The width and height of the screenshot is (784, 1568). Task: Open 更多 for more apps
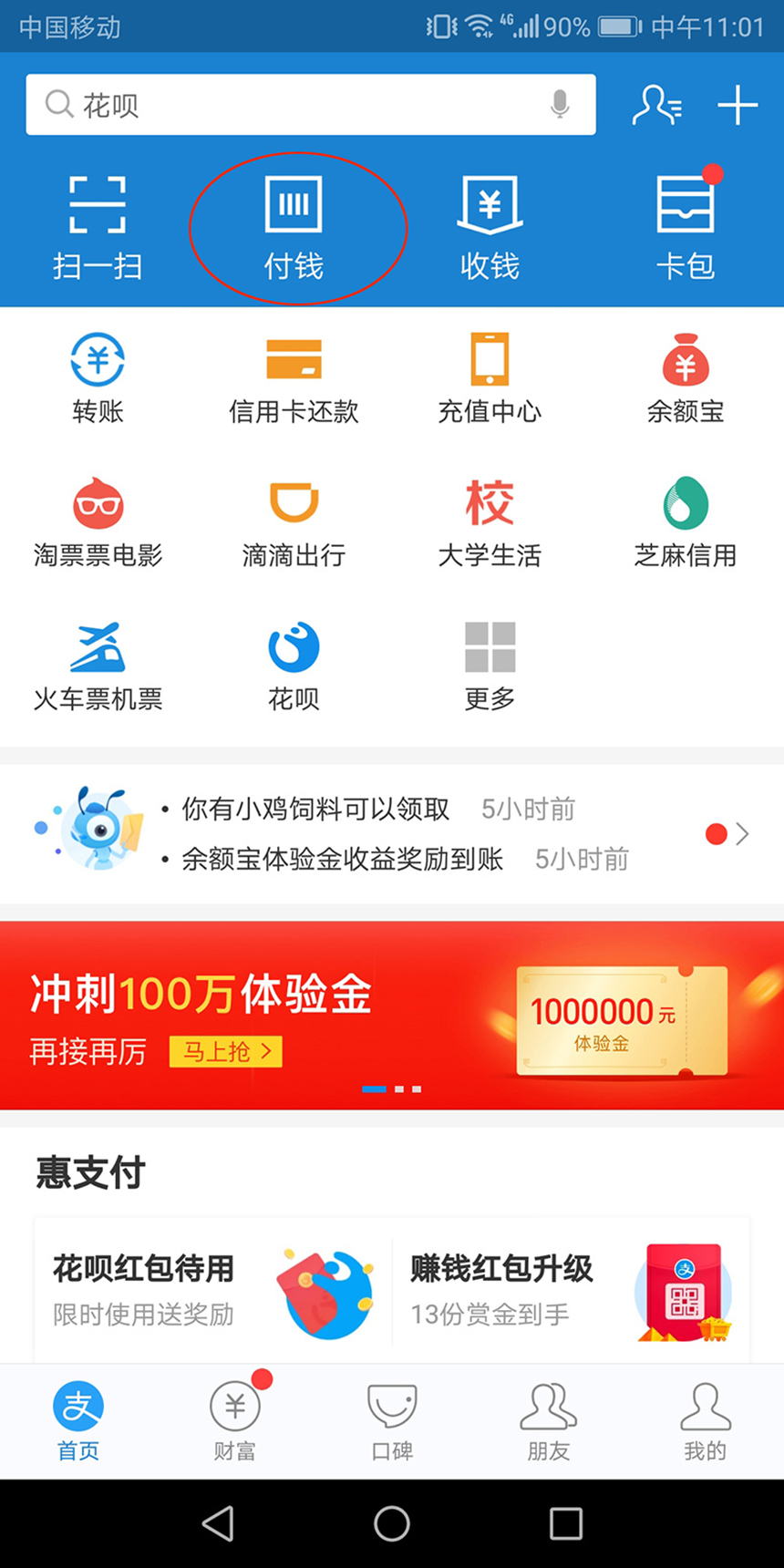click(x=490, y=665)
